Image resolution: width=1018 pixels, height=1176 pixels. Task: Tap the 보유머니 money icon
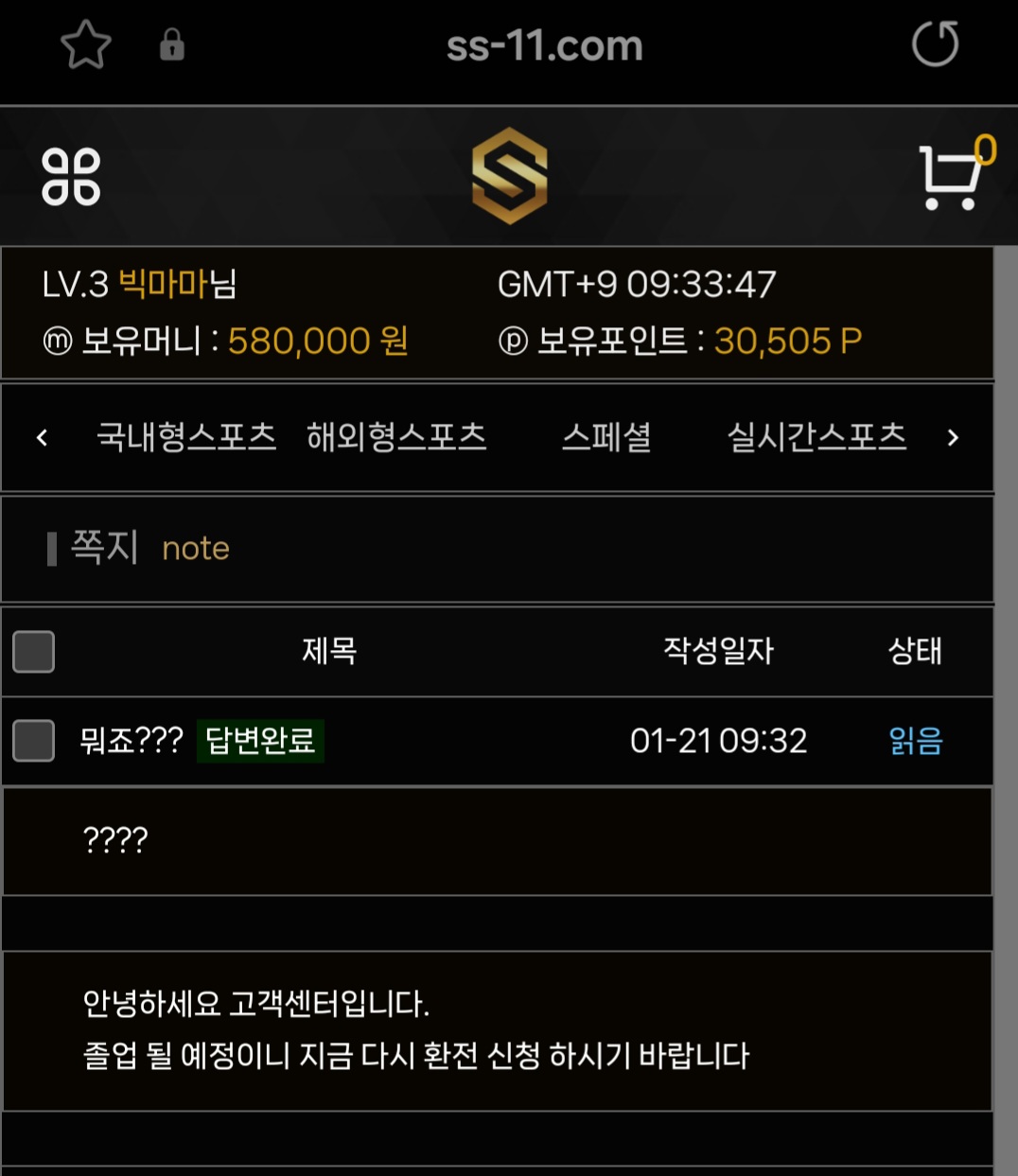(x=57, y=341)
